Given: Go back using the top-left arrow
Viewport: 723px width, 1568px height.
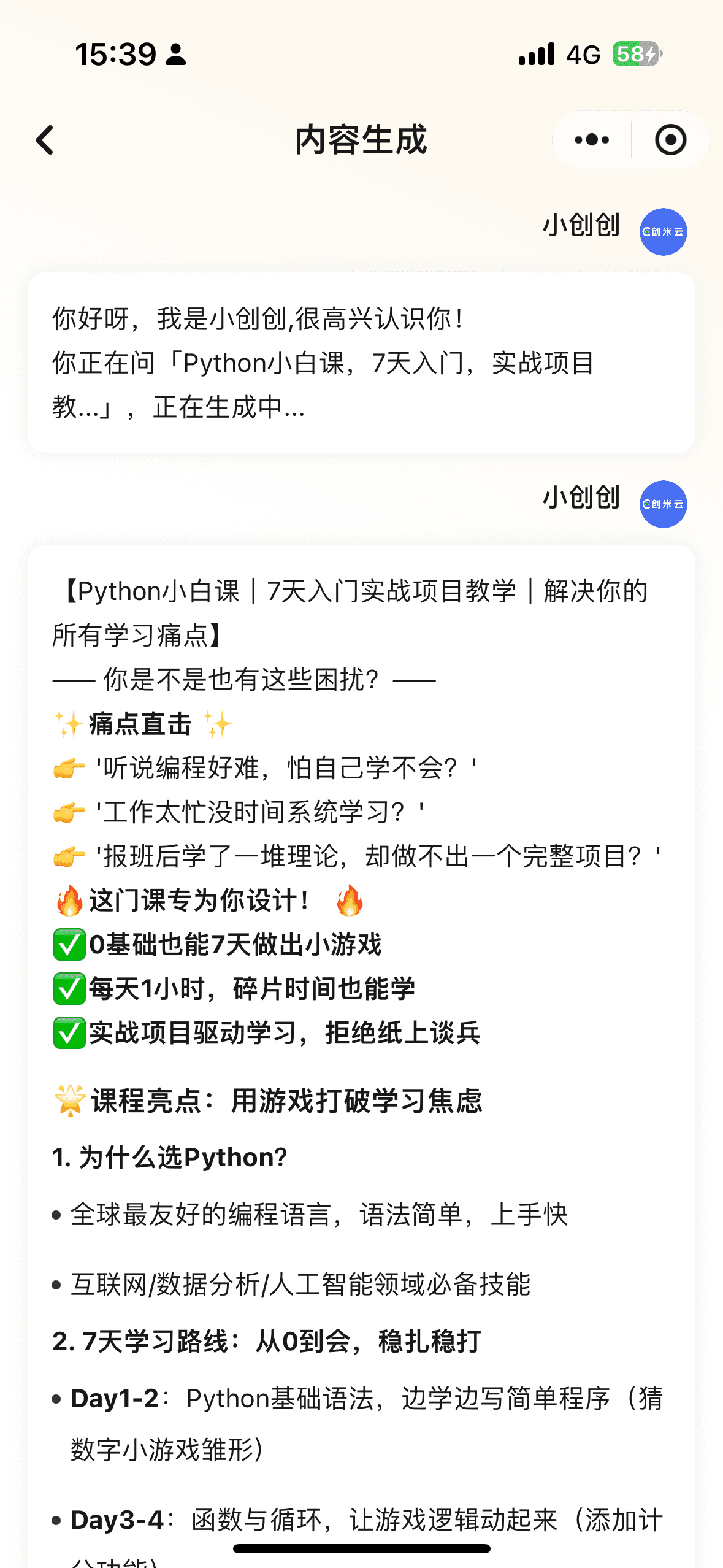Looking at the screenshot, I should [x=45, y=140].
